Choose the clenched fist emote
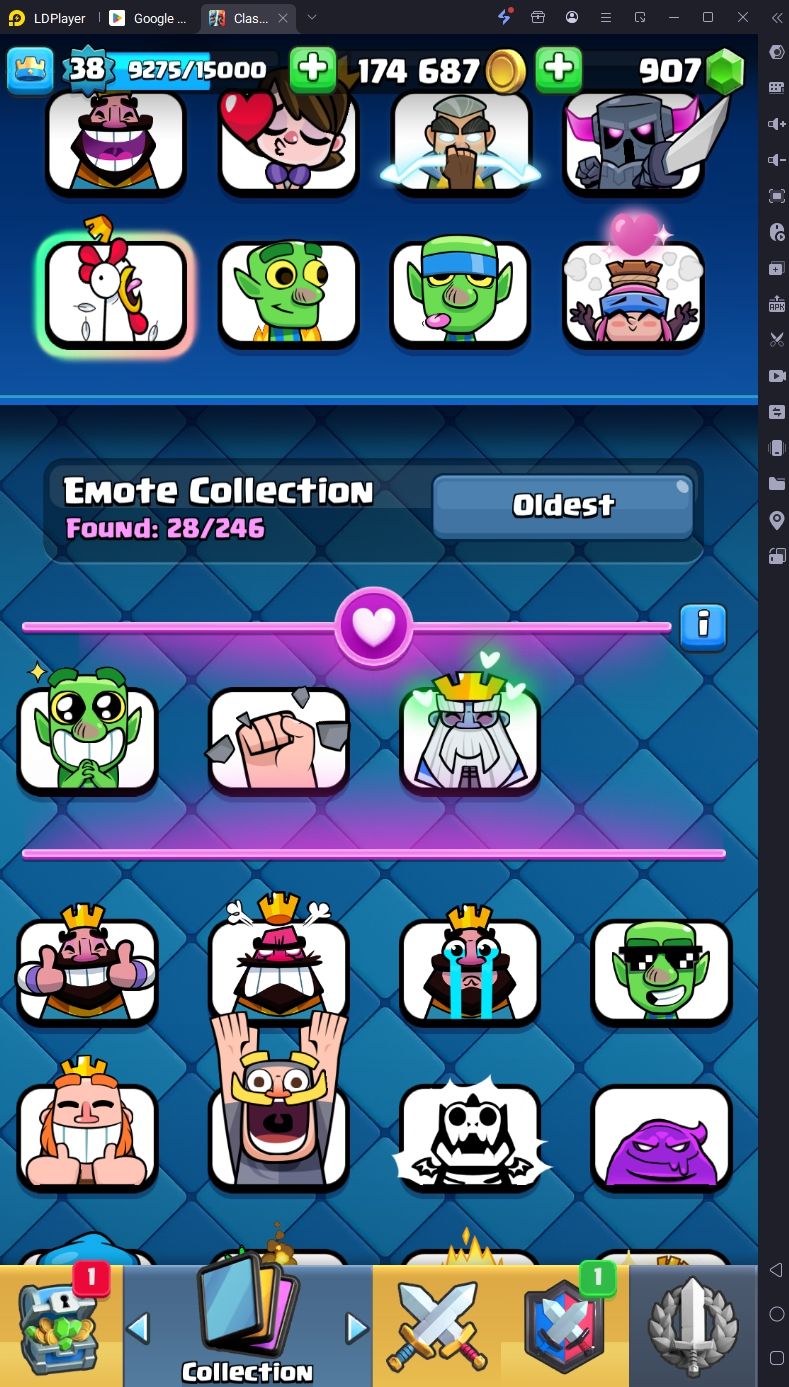Image resolution: width=789 pixels, height=1387 pixels. [279, 738]
